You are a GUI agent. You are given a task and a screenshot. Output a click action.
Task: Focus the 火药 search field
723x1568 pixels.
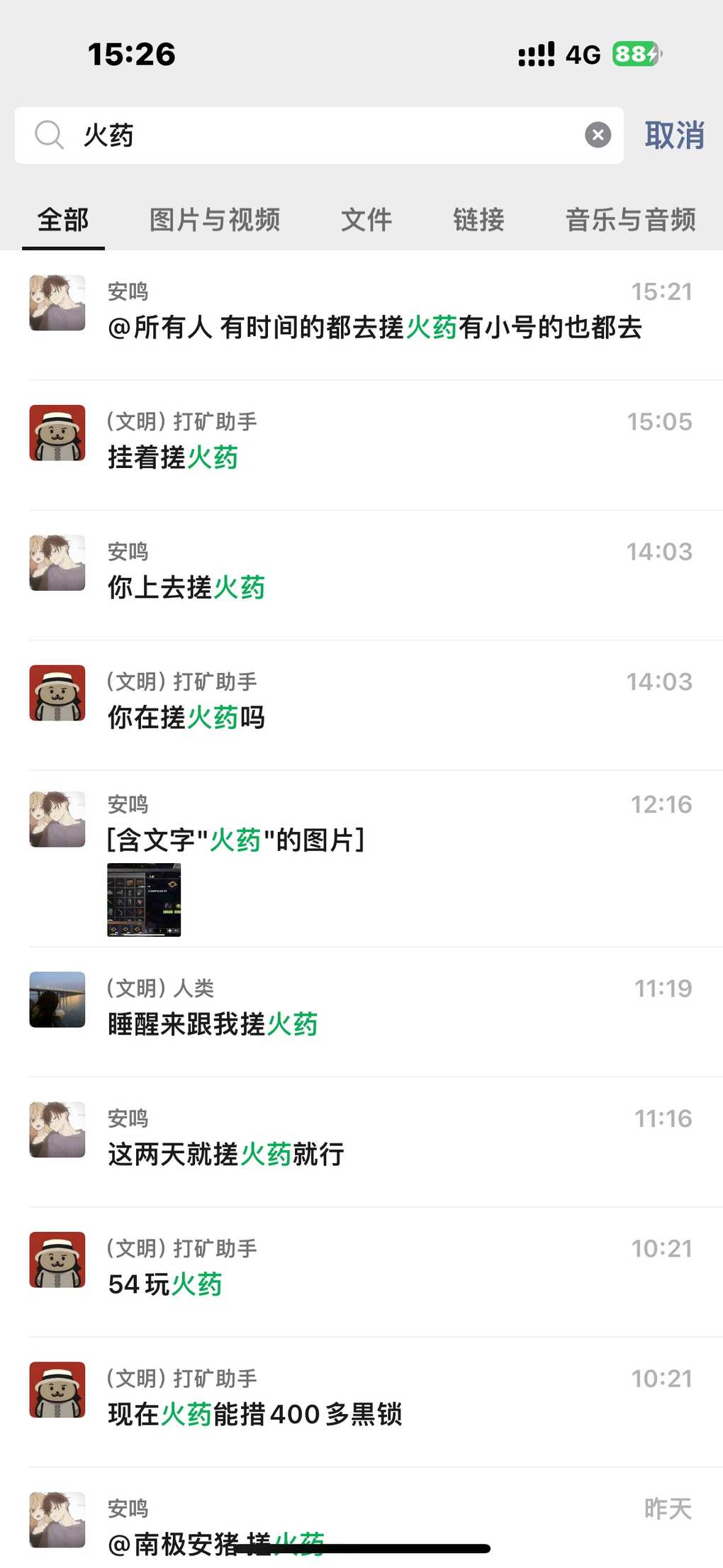[x=319, y=135]
